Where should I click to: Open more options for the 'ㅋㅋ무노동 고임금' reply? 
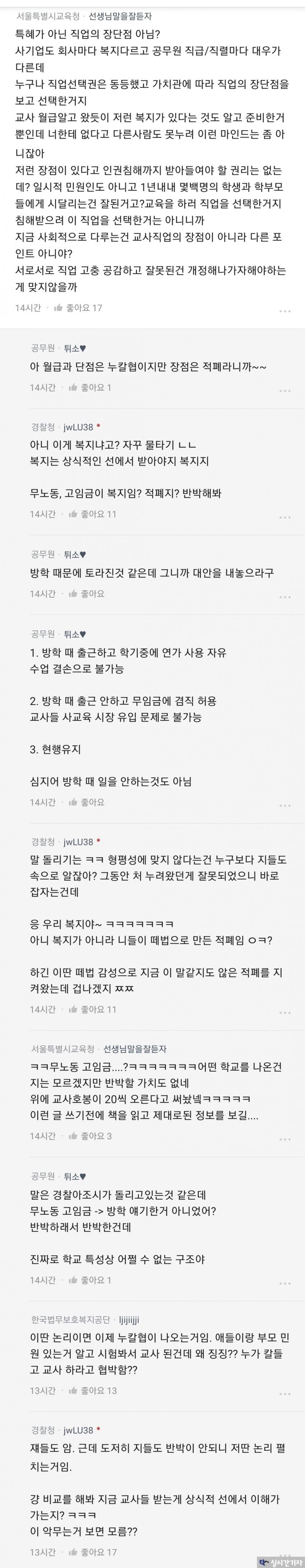(x=284, y=1139)
